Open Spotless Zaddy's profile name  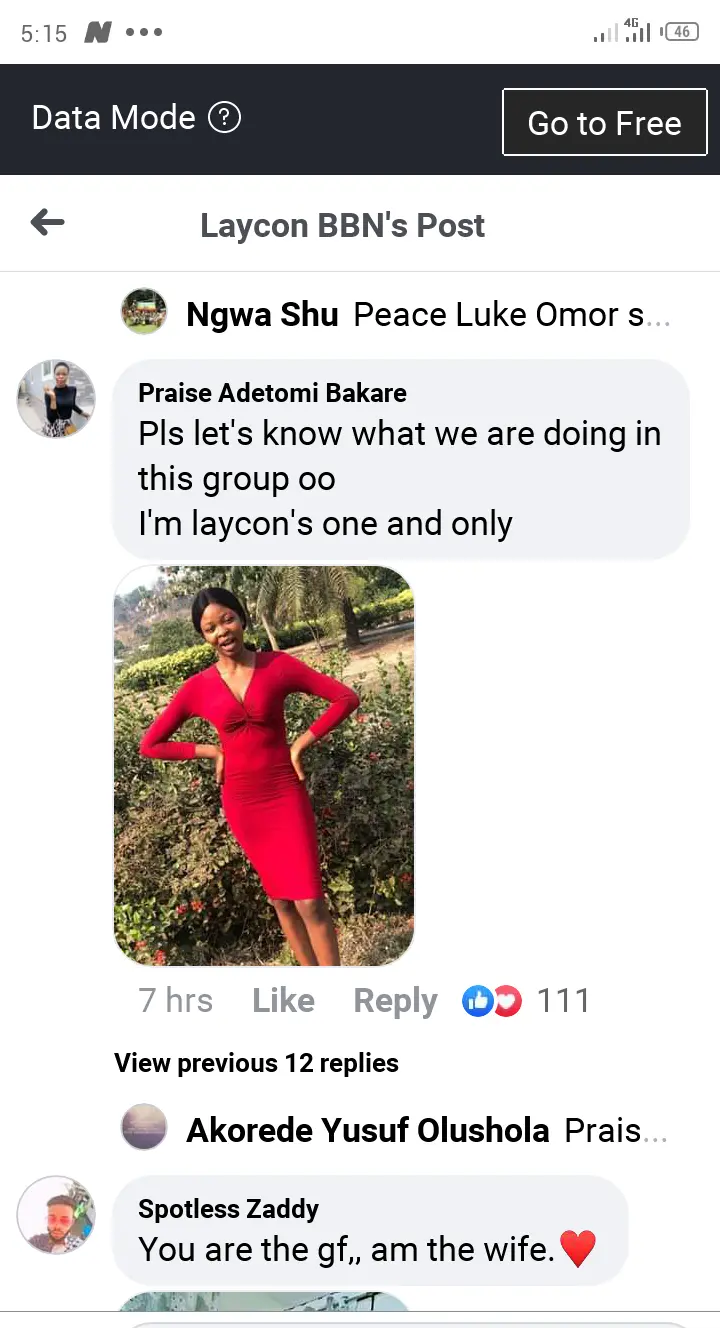[228, 1209]
